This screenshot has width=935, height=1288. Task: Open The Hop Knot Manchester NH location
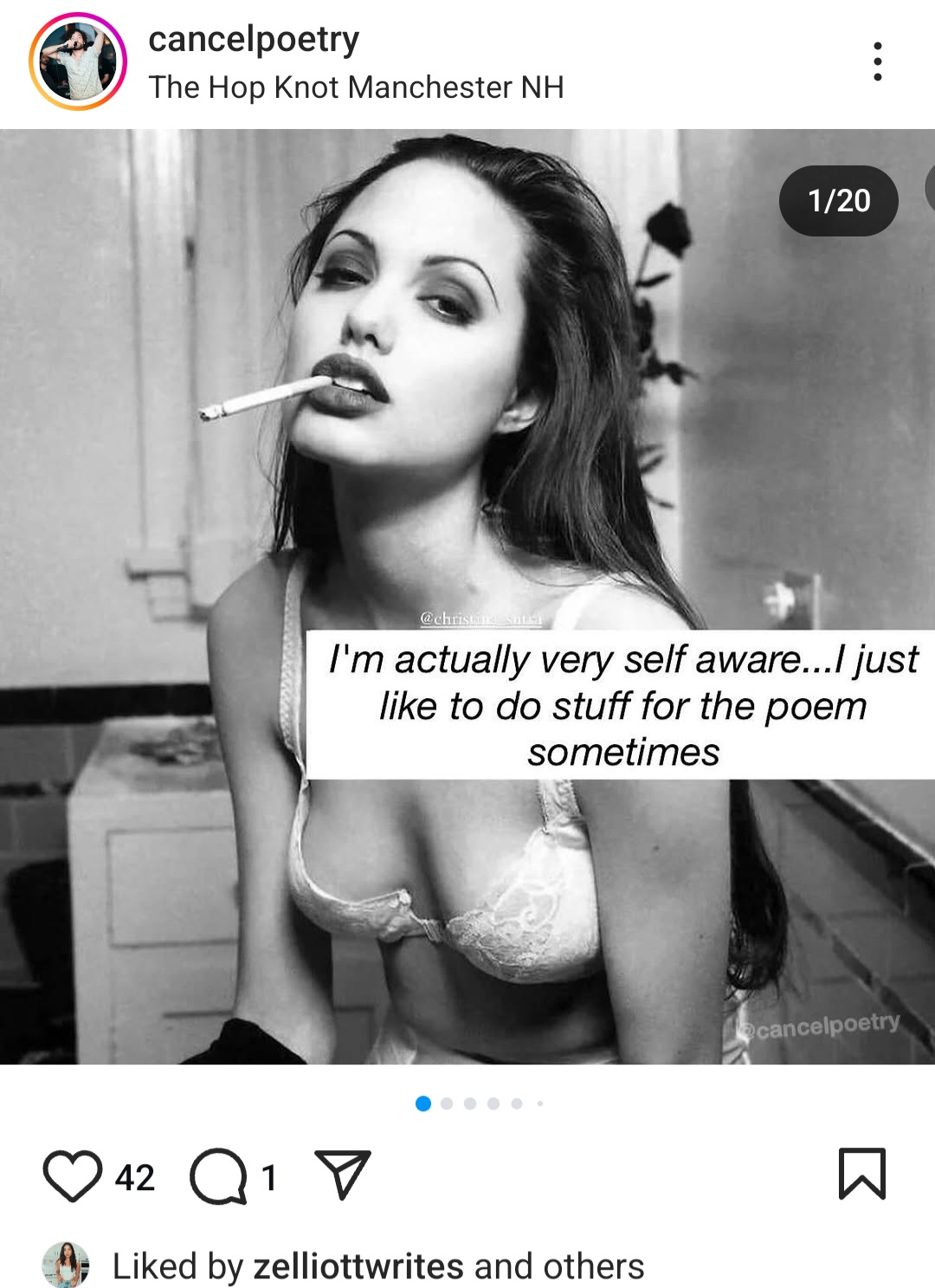click(356, 87)
